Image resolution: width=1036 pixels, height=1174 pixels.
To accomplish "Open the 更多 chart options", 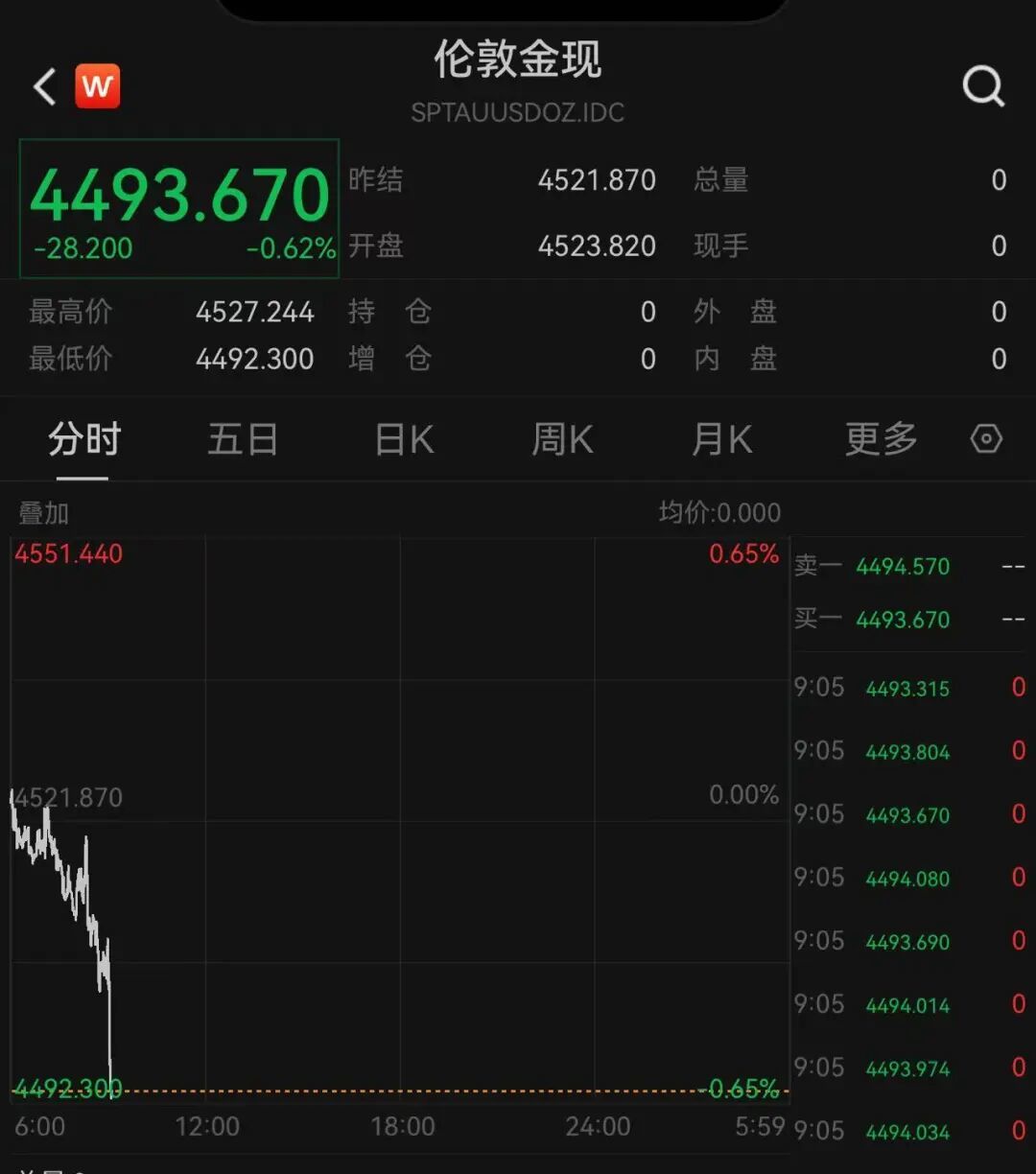I will pos(882,439).
